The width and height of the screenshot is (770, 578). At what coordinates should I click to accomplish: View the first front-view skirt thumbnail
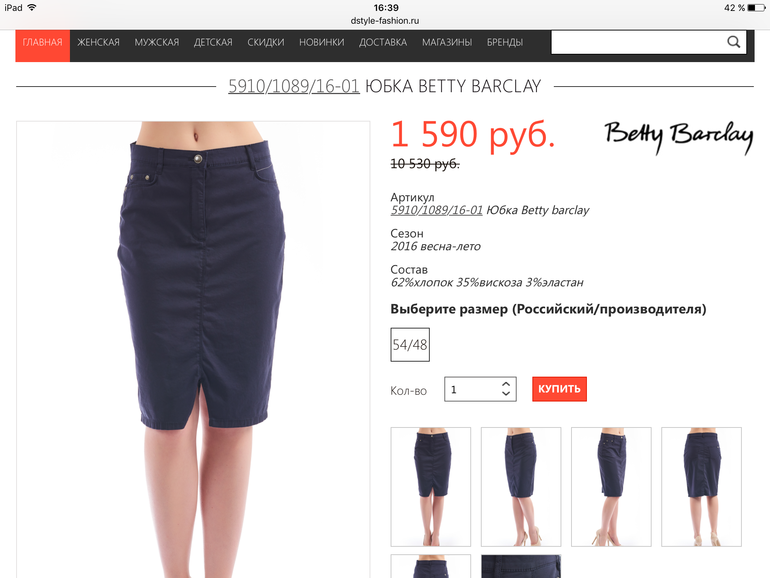(x=430, y=486)
